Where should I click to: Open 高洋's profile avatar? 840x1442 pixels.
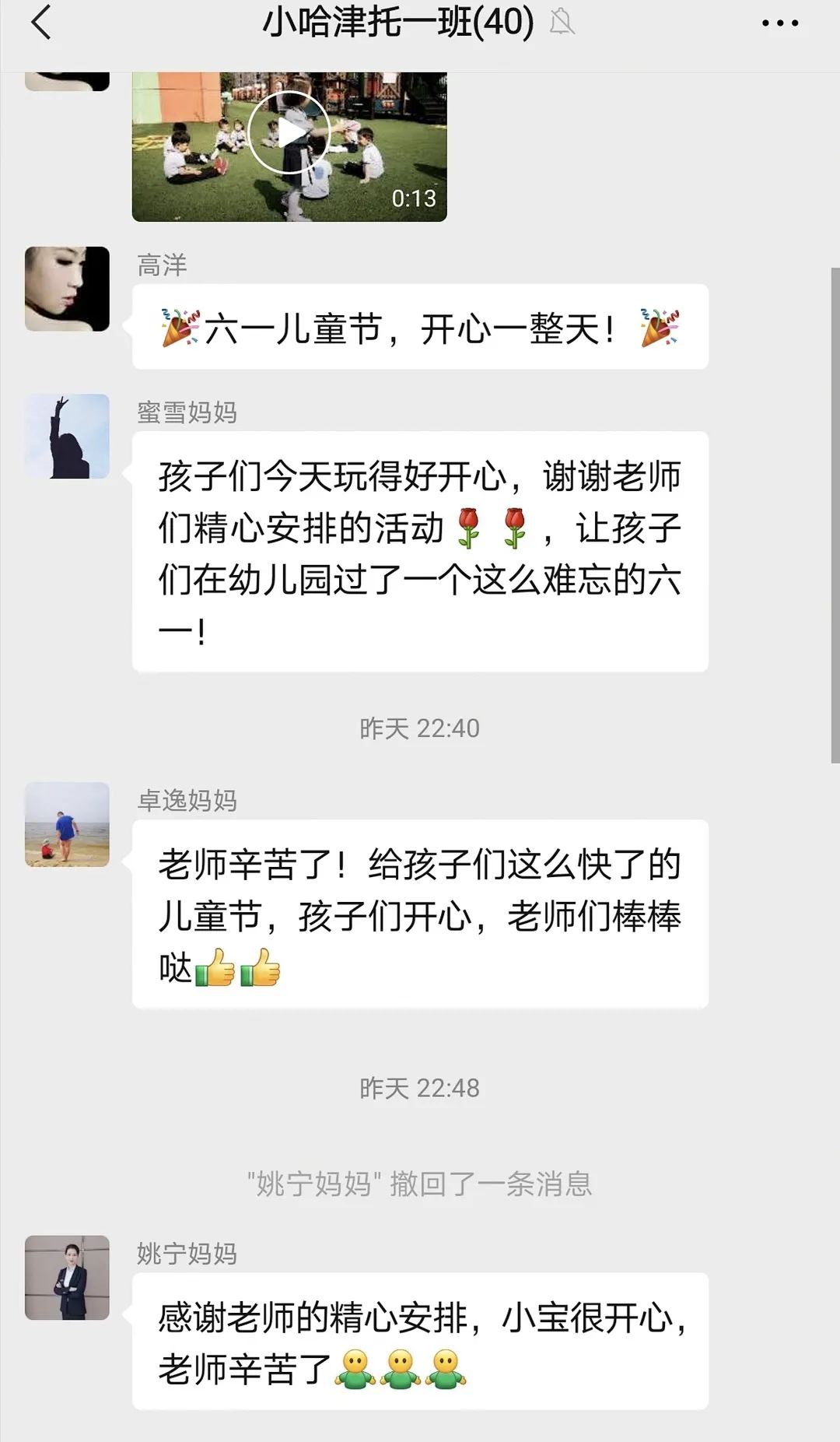pyautogui.click(x=67, y=289)
